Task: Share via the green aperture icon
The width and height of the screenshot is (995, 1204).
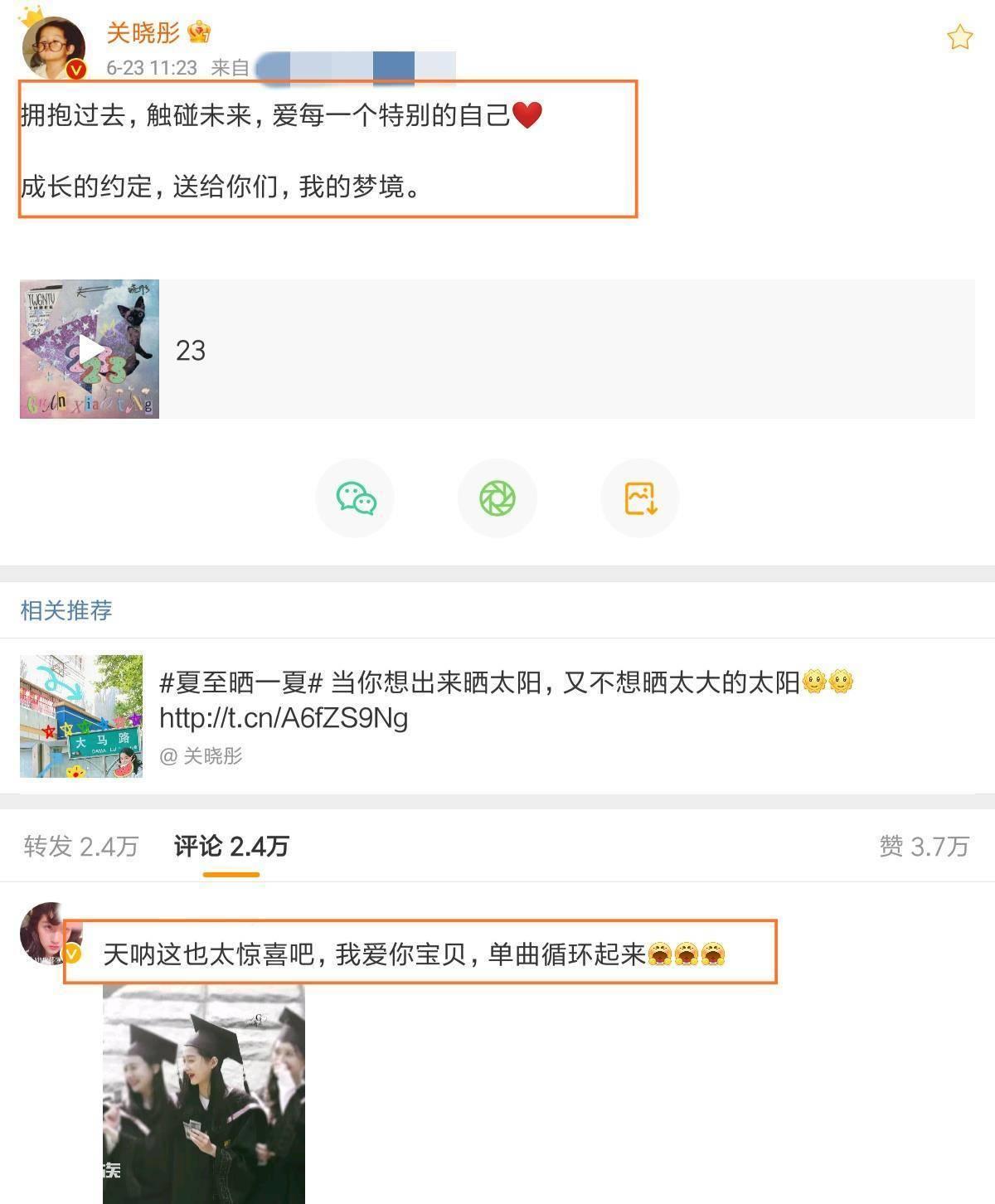Action: point(498,498)
